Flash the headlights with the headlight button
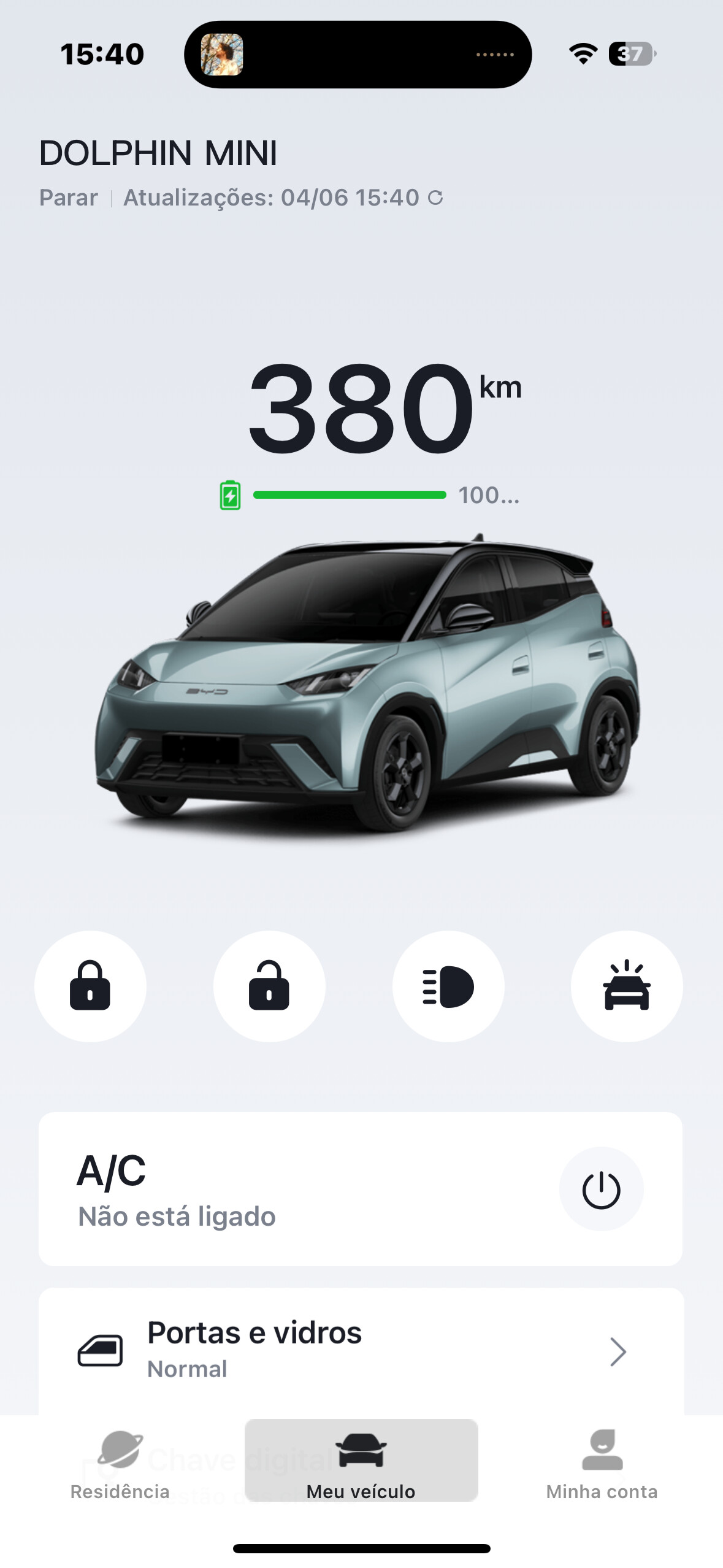The width and height of the screenshot is (723, 1568). 448,986
